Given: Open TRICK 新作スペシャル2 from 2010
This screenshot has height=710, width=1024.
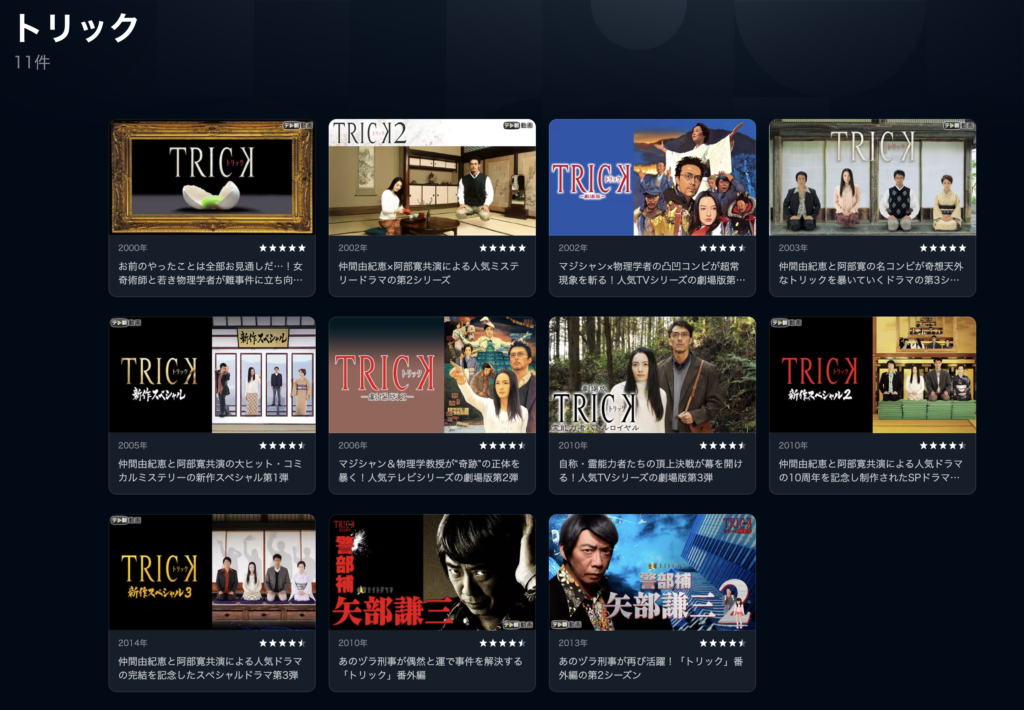Looking at the screenshot, I should coord(872,375).
